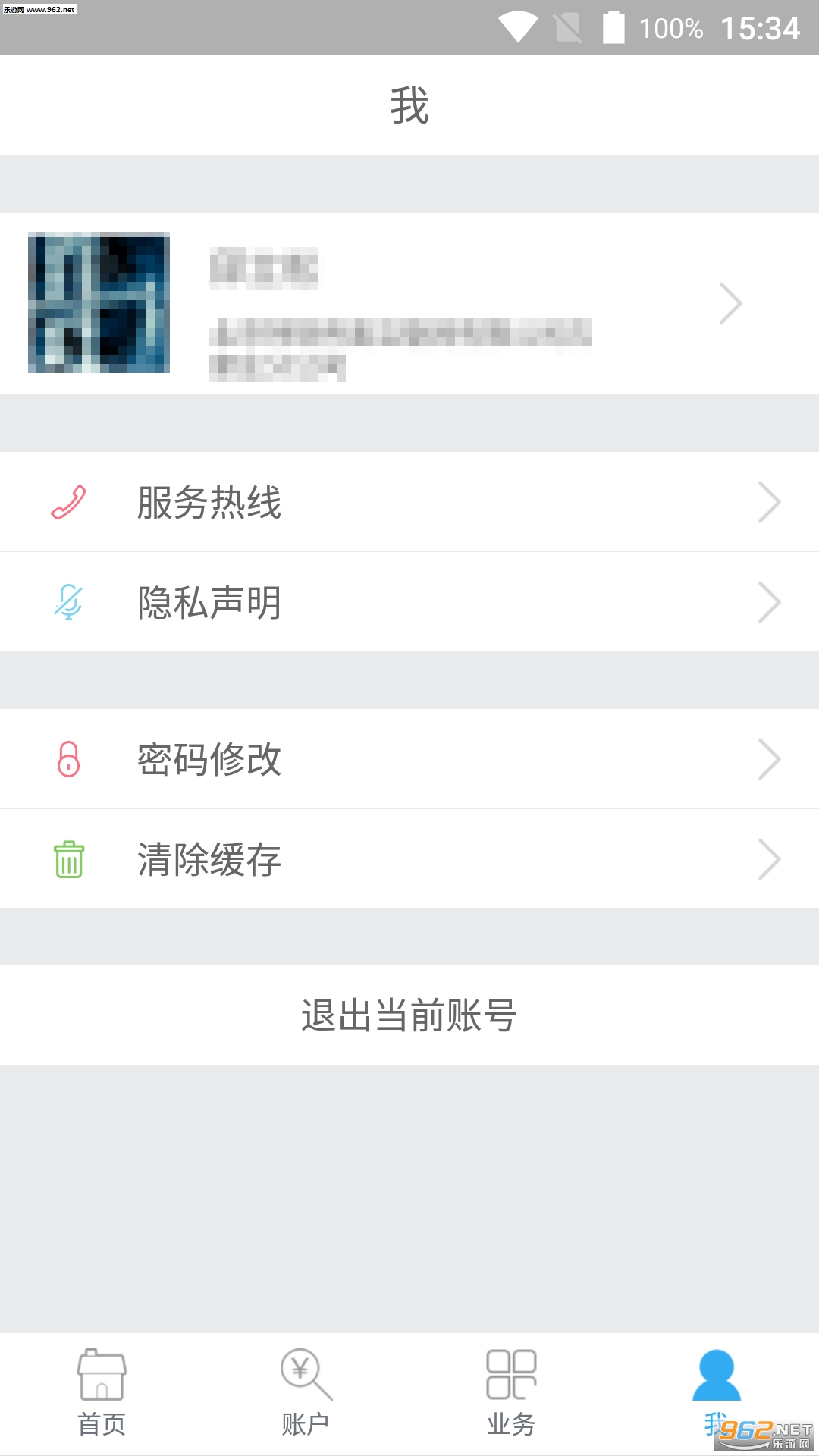The width and height of the screenshot is (819, 1456).
Task: Open the 清除缓存 row
Action: click(409, 859)
